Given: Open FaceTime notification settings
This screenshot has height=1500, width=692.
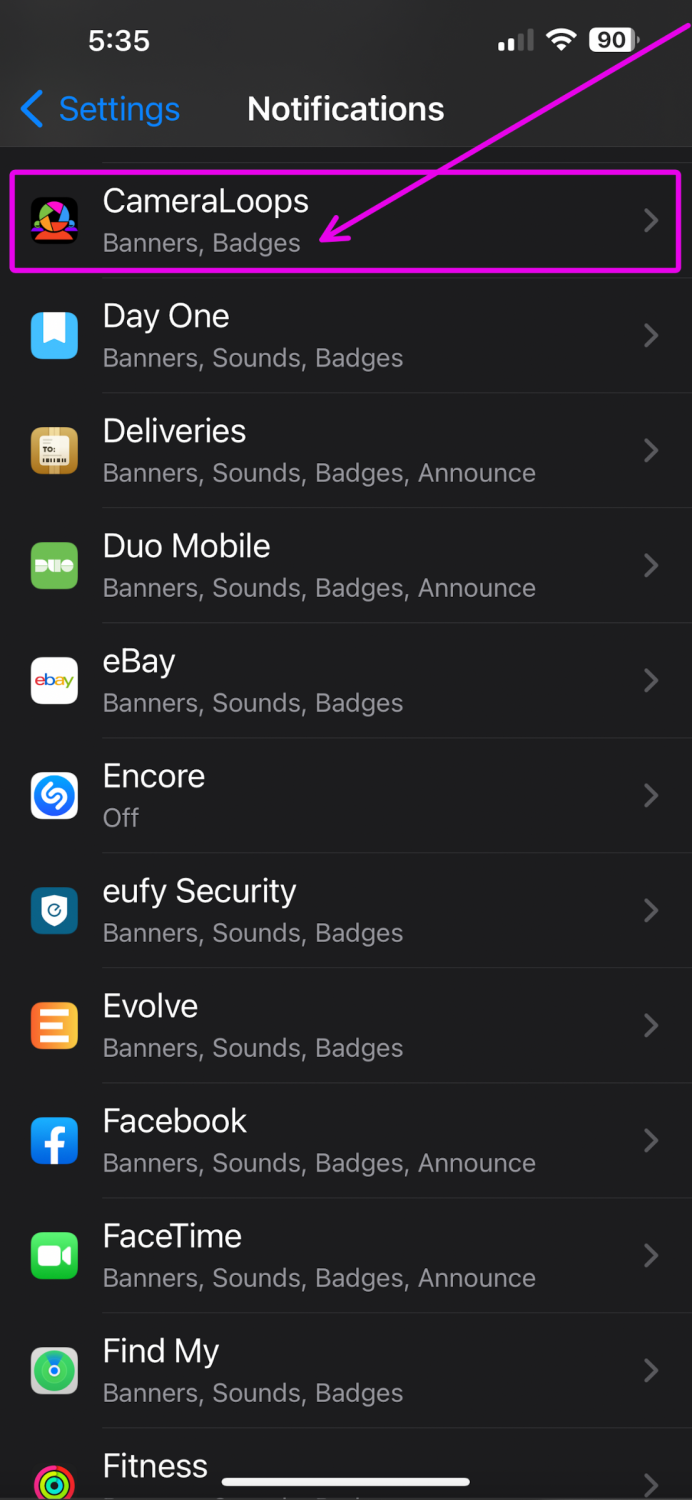Looking at the screenshot, I should pos(346,1256).
